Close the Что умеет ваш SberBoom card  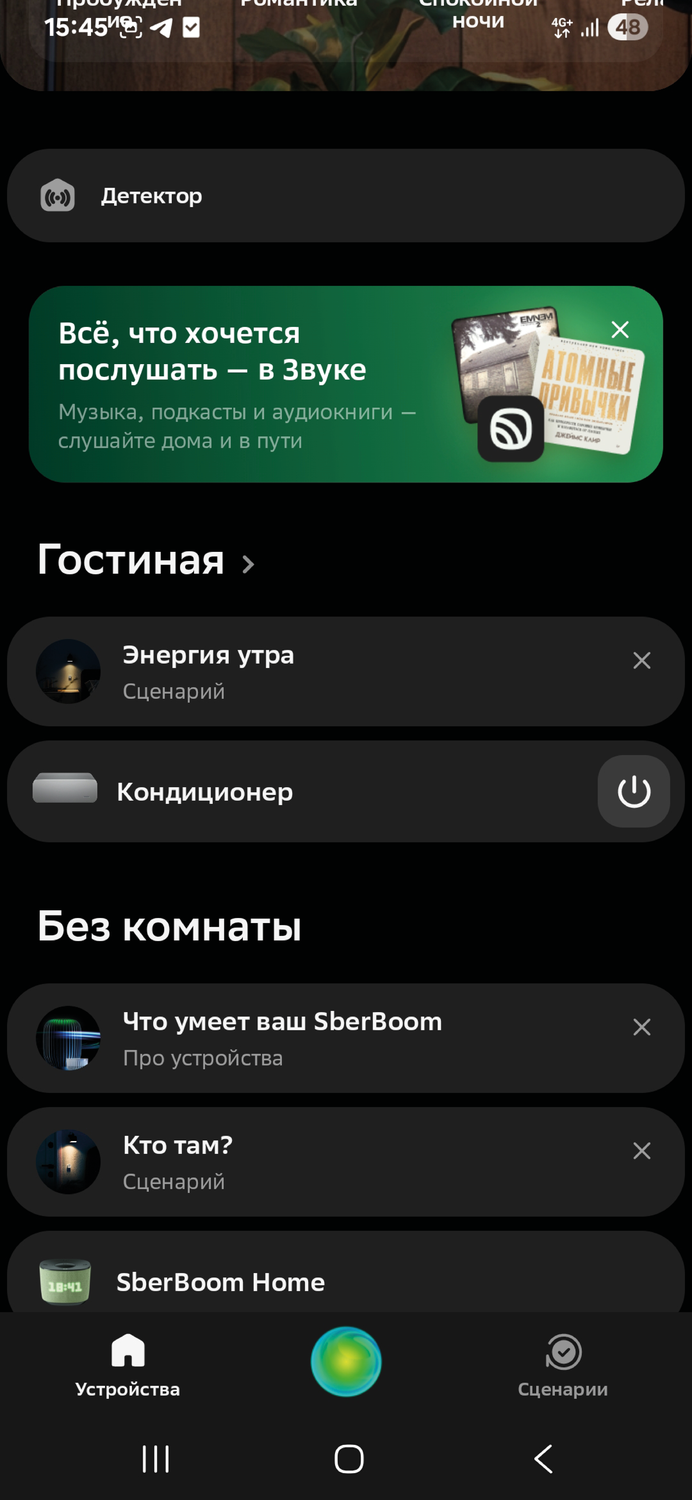pyautogui.click(x=642, y=1027)
